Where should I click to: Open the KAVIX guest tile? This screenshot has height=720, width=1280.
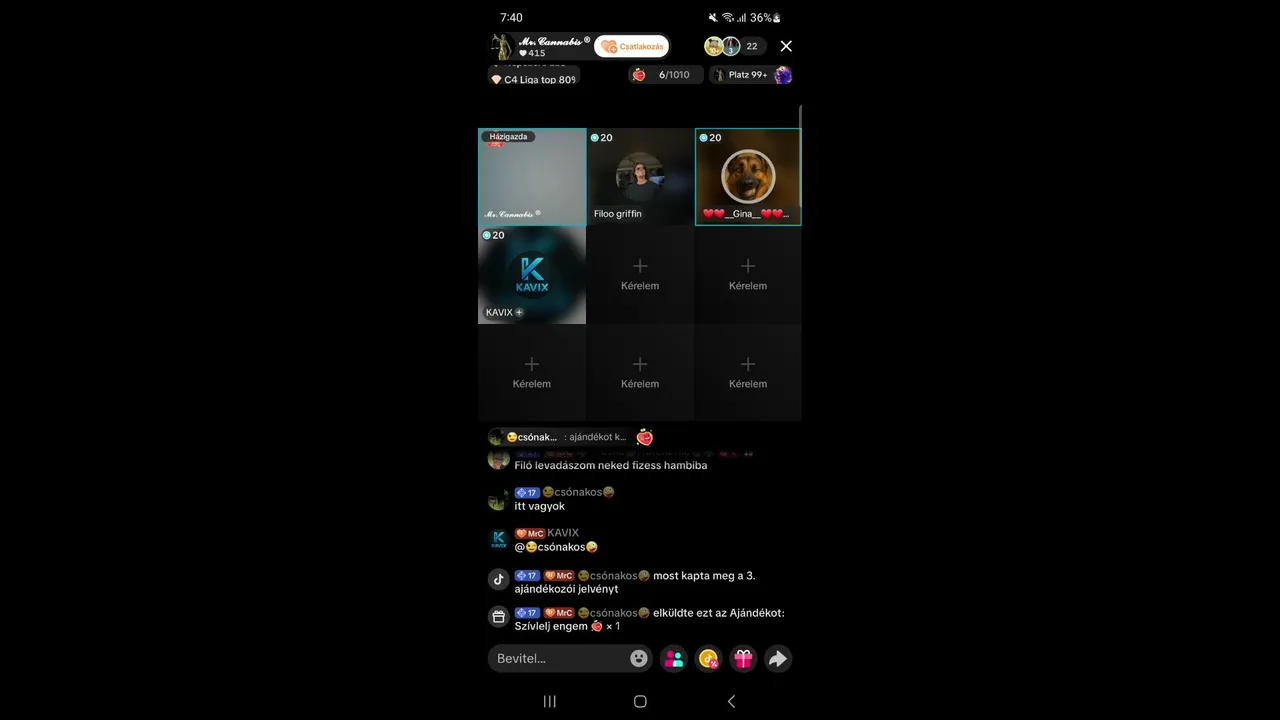pyautogui.click(x=532, y=275)
